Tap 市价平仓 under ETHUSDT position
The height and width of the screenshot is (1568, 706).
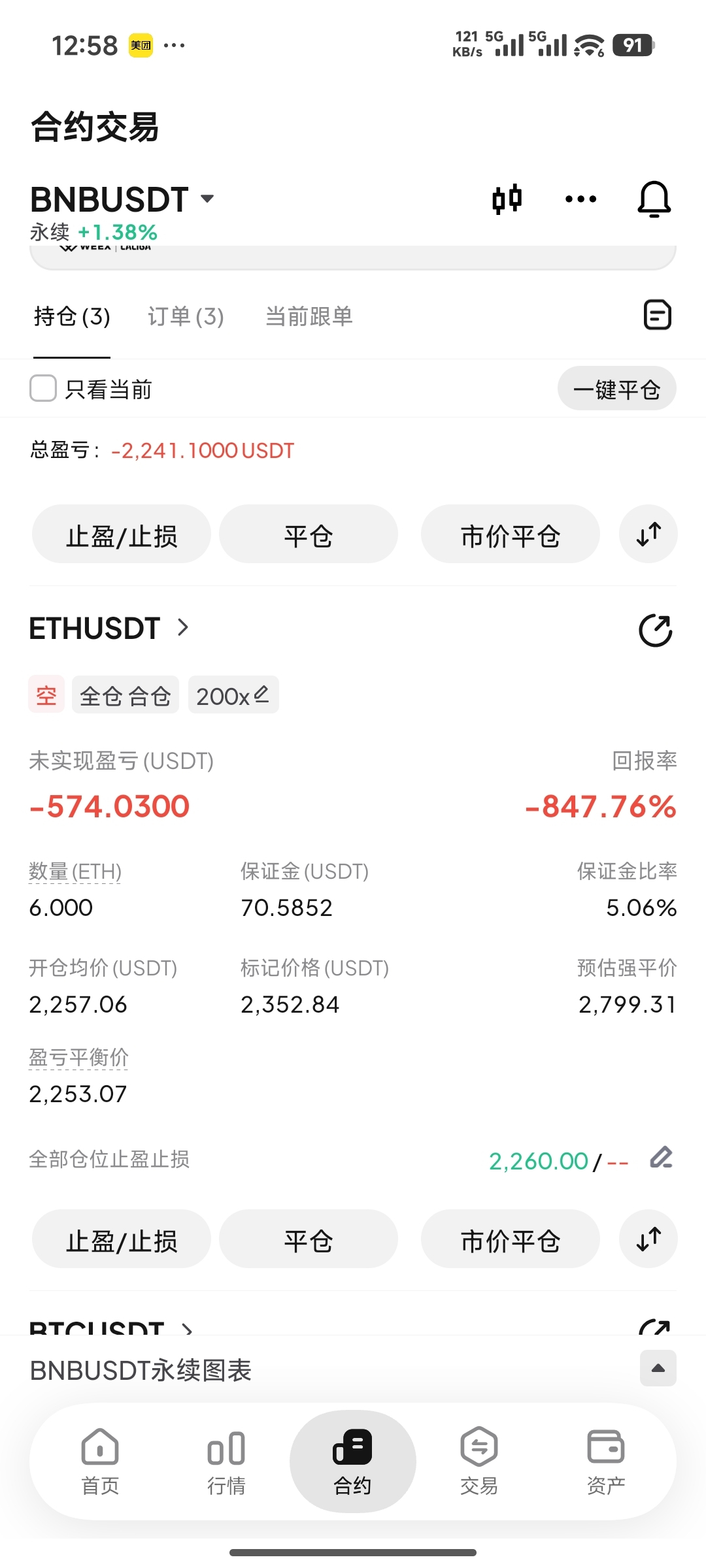pos(511,1239)
